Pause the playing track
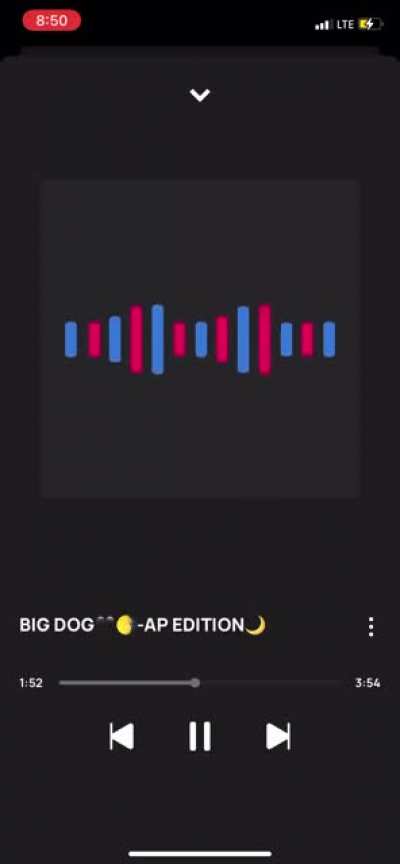400x864 pixels. point(199,736)
